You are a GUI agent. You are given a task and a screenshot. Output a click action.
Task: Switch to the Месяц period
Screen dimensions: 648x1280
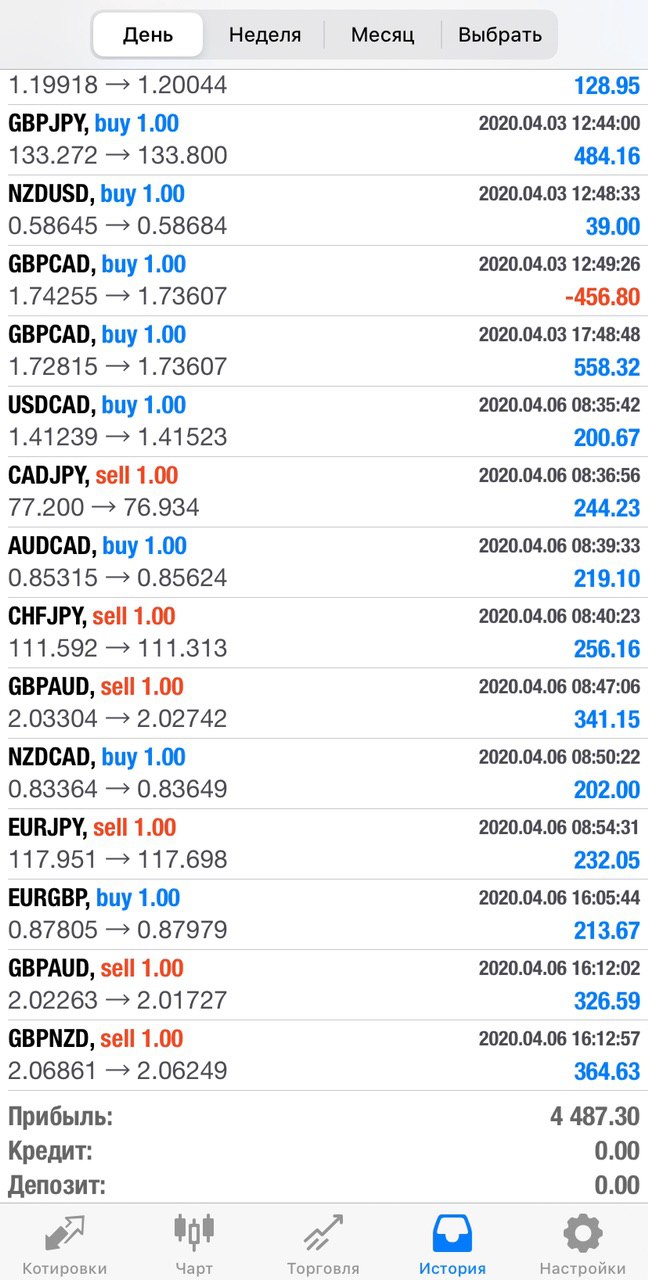(383, 35)
